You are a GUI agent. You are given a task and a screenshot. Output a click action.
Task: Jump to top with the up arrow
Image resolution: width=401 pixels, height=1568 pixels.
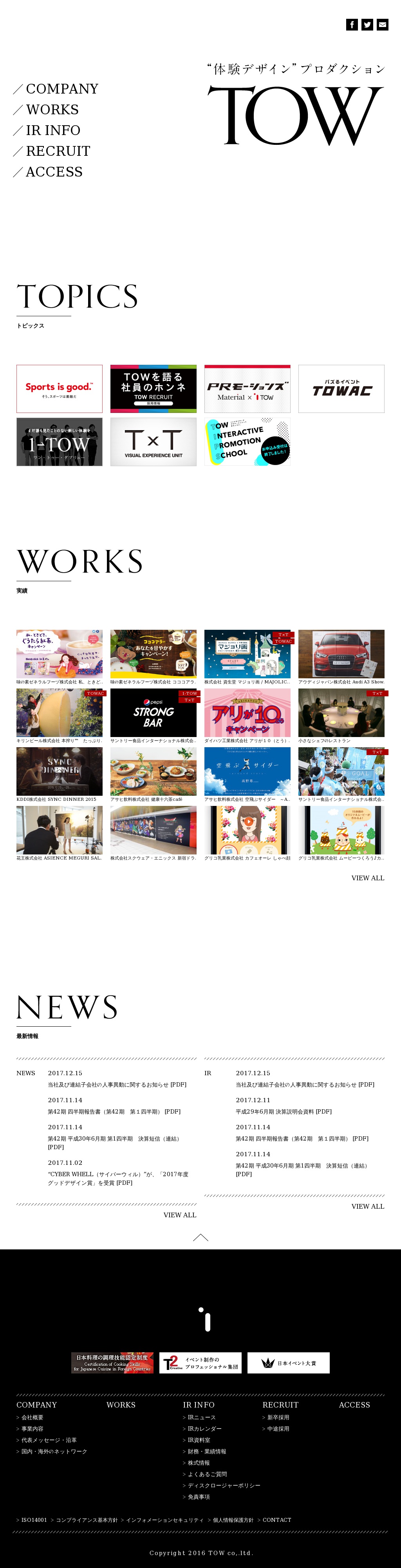(x=200, y=1238)
